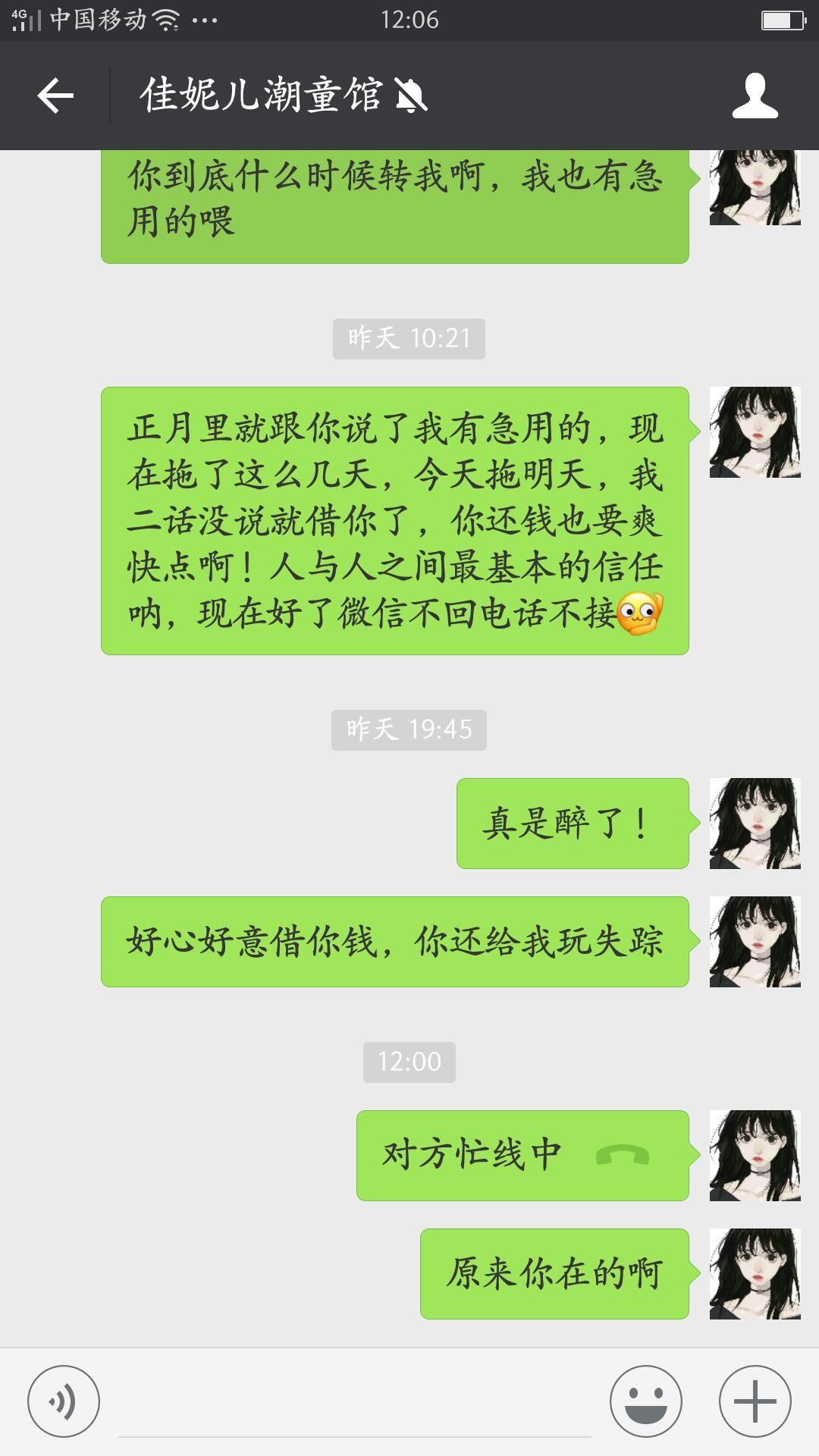This screenshot has height=1456, width=819.
Task: Go back from the 佳妮儿潮童馆 chat
Action: coord(55,96)
